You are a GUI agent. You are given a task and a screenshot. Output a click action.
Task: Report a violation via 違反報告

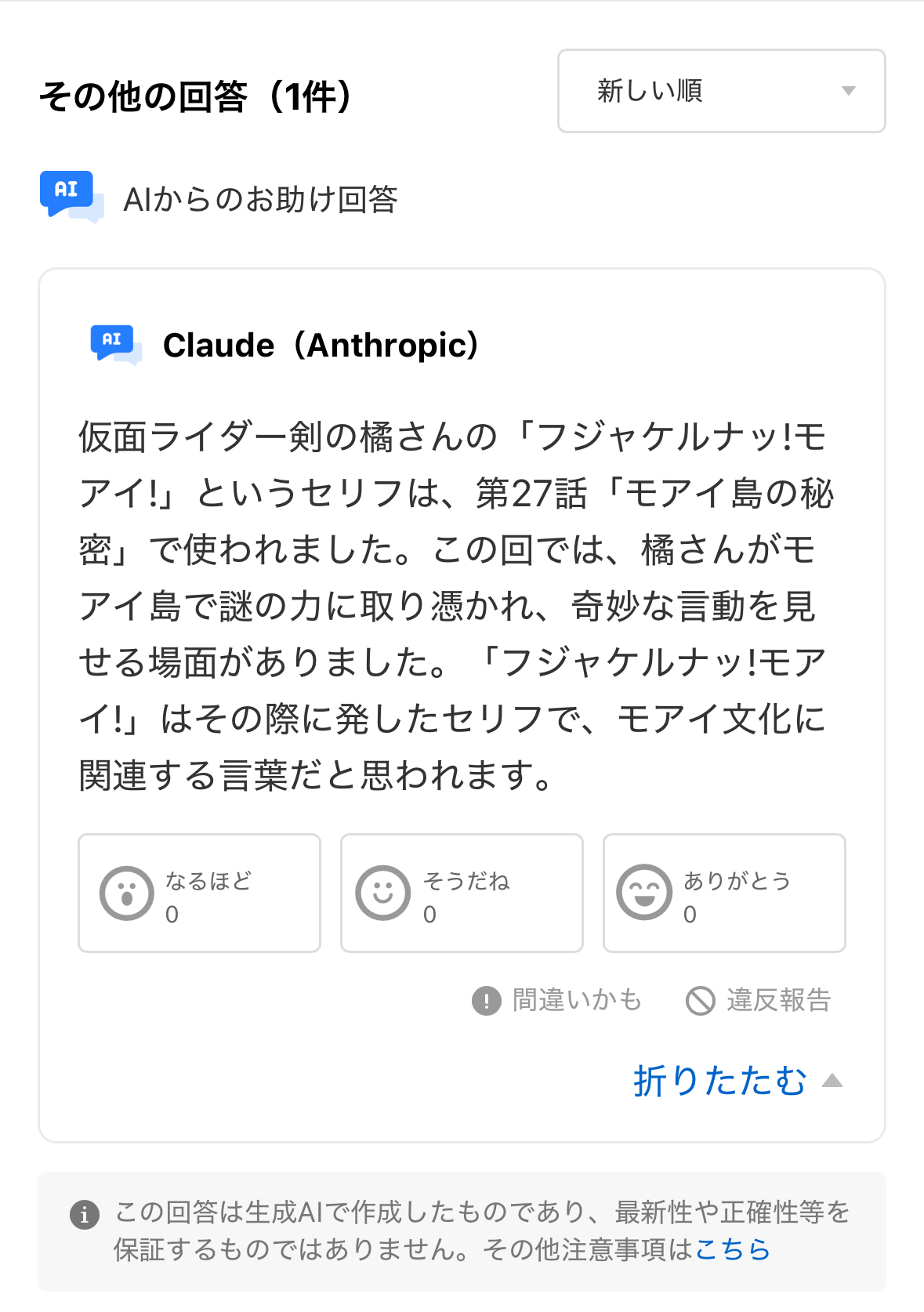[758, 1000]
